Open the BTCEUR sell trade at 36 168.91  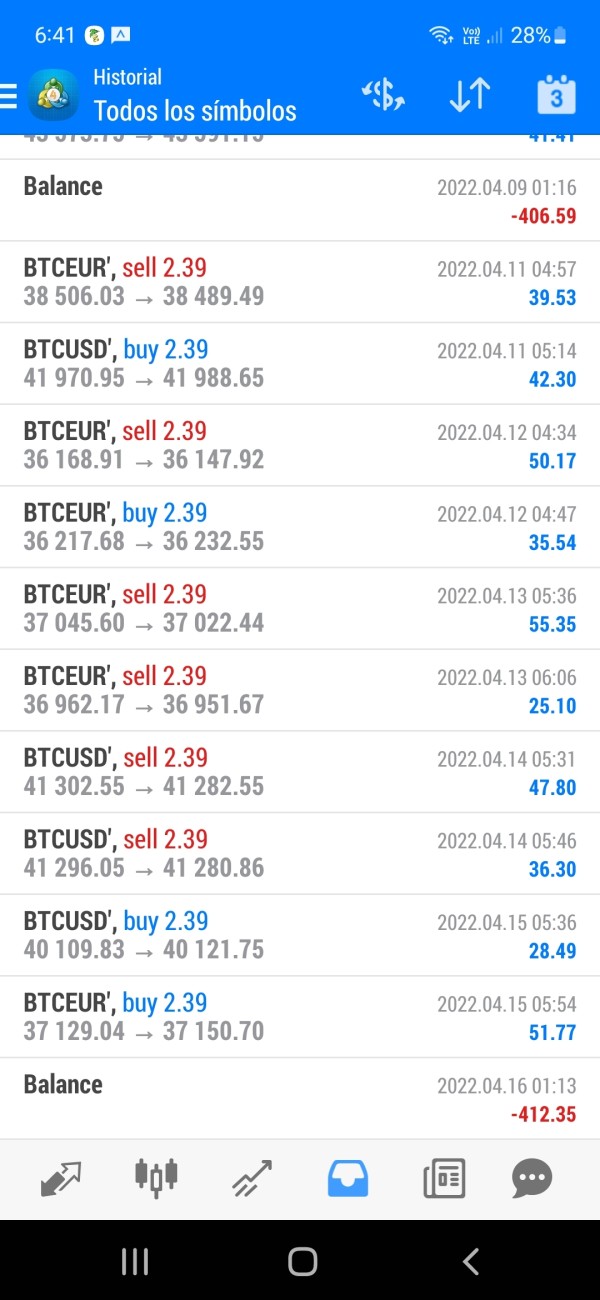300,446
